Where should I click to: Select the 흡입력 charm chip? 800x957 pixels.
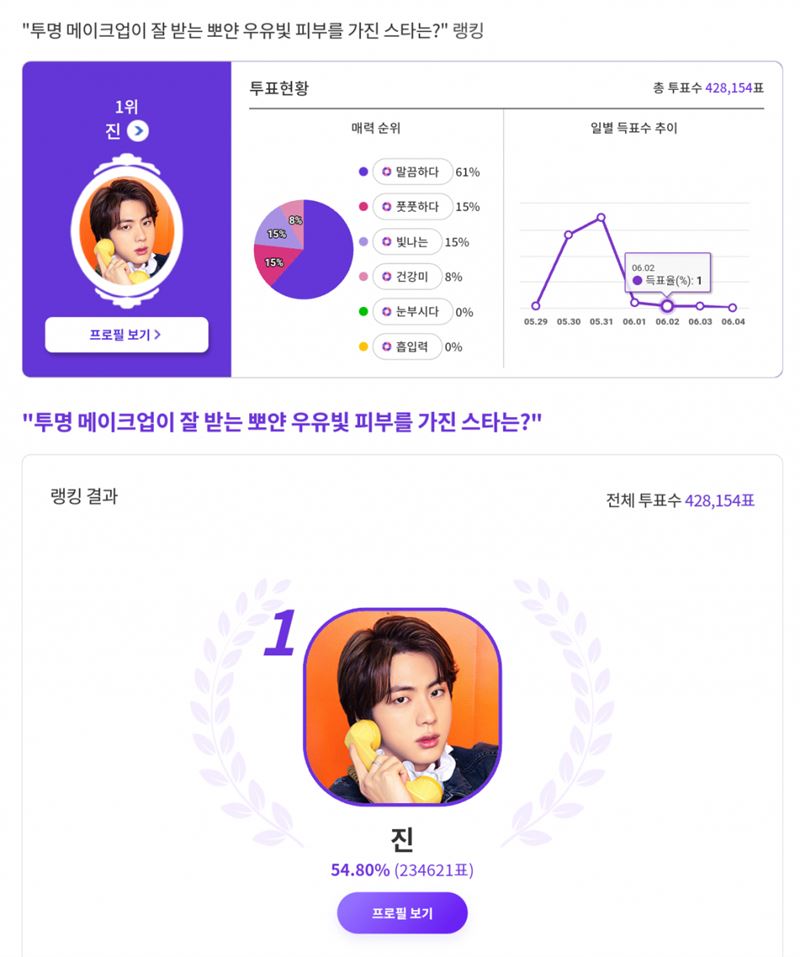[x=406, y=347]
